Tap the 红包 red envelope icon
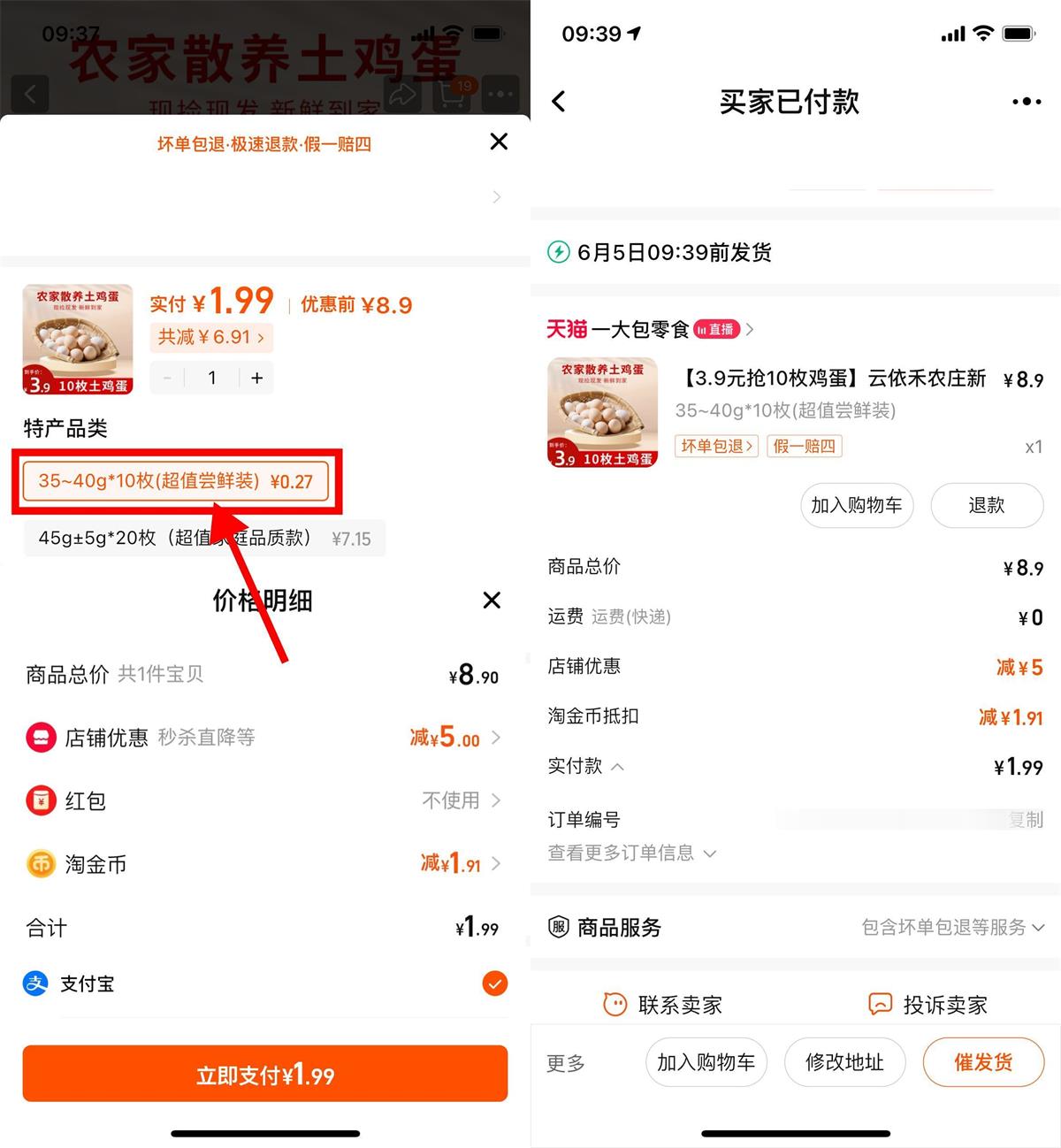The height and width of the screenshot is (1148, 1061). [x=40, y=800]
